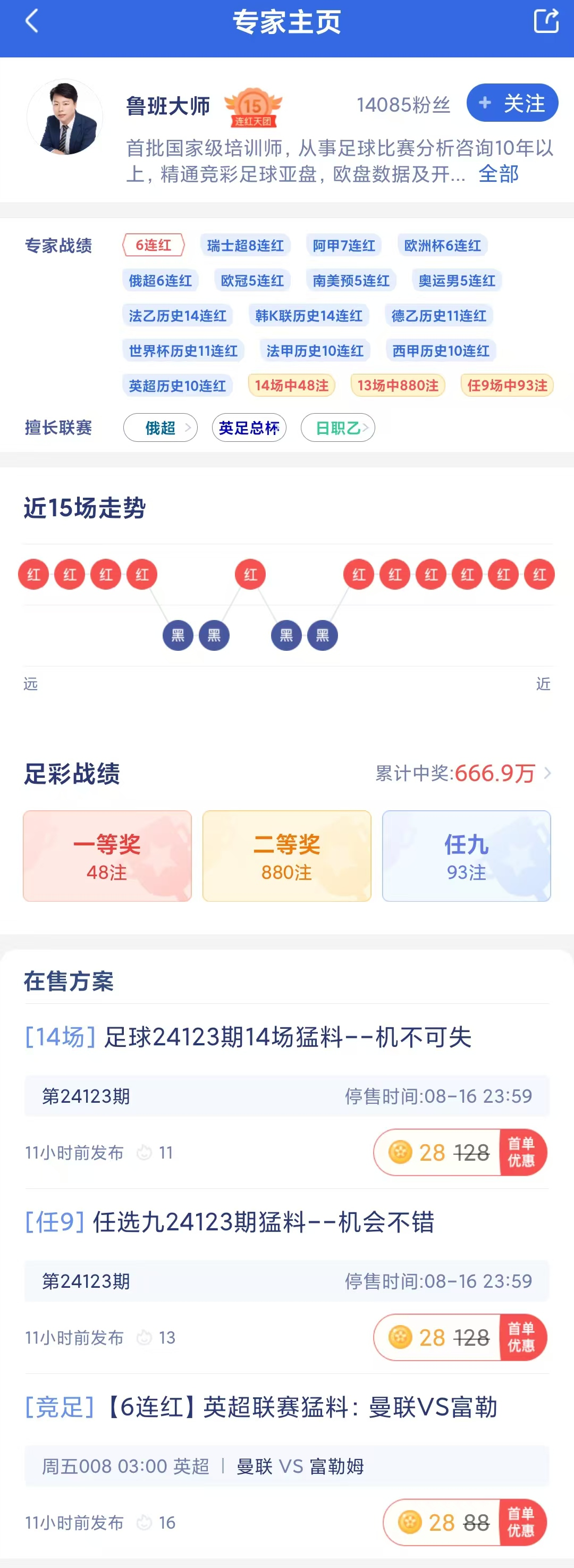Go back from the expert homepage

(x=32, y=21)
